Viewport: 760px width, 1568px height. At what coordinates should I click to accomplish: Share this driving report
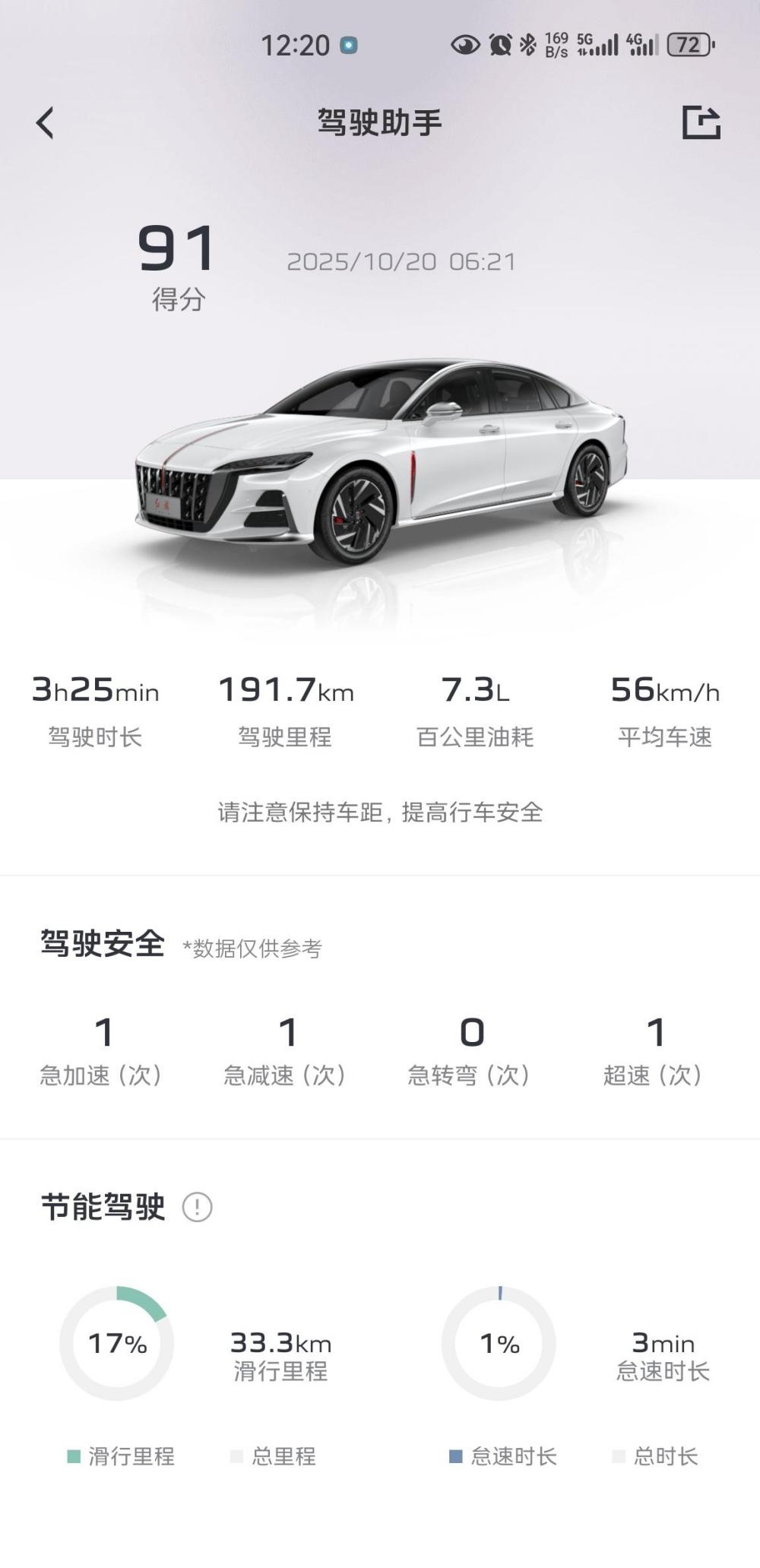tap(701, 122)
